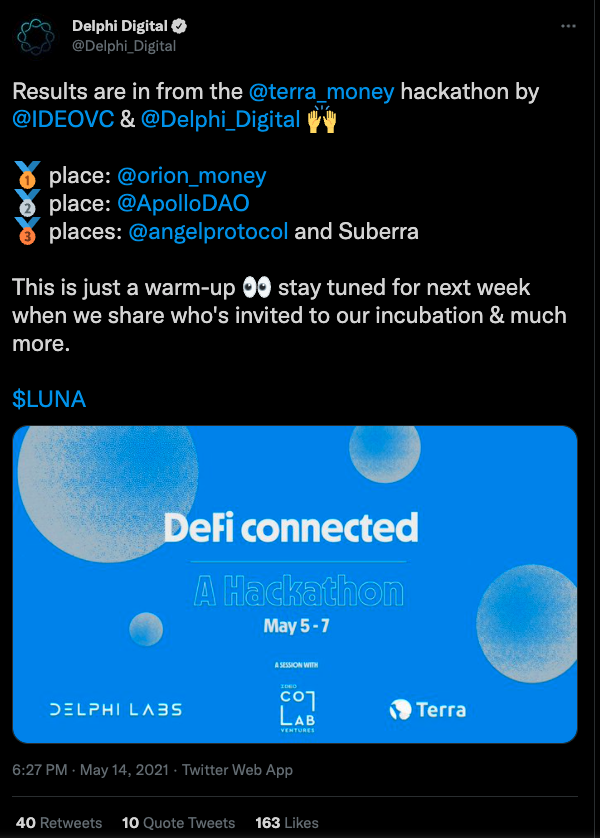Open the Delphi Digital account name
Screen dimensions: 600x838
(x=120, y=24)
